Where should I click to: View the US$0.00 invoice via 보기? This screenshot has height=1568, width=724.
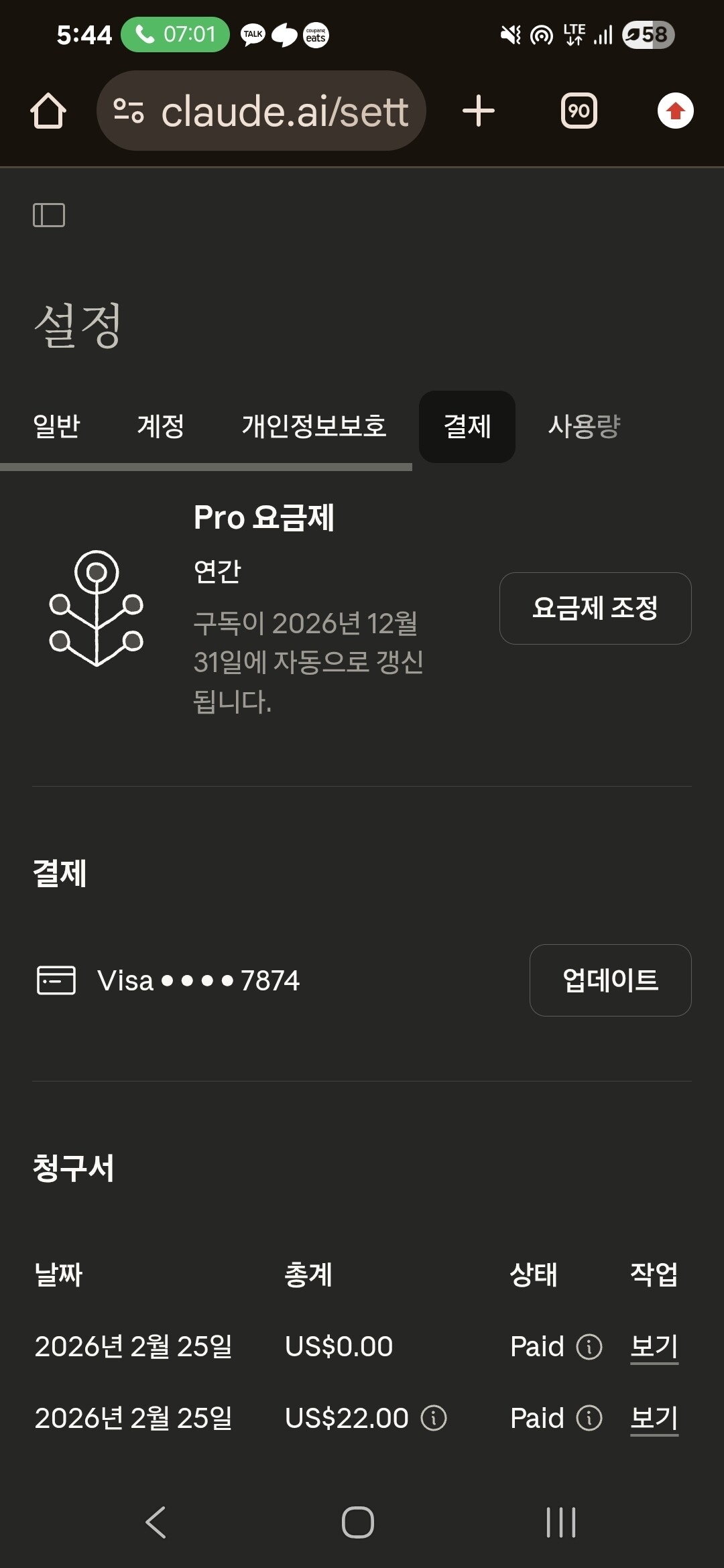pyautogui.click(x=654, y=1347)
